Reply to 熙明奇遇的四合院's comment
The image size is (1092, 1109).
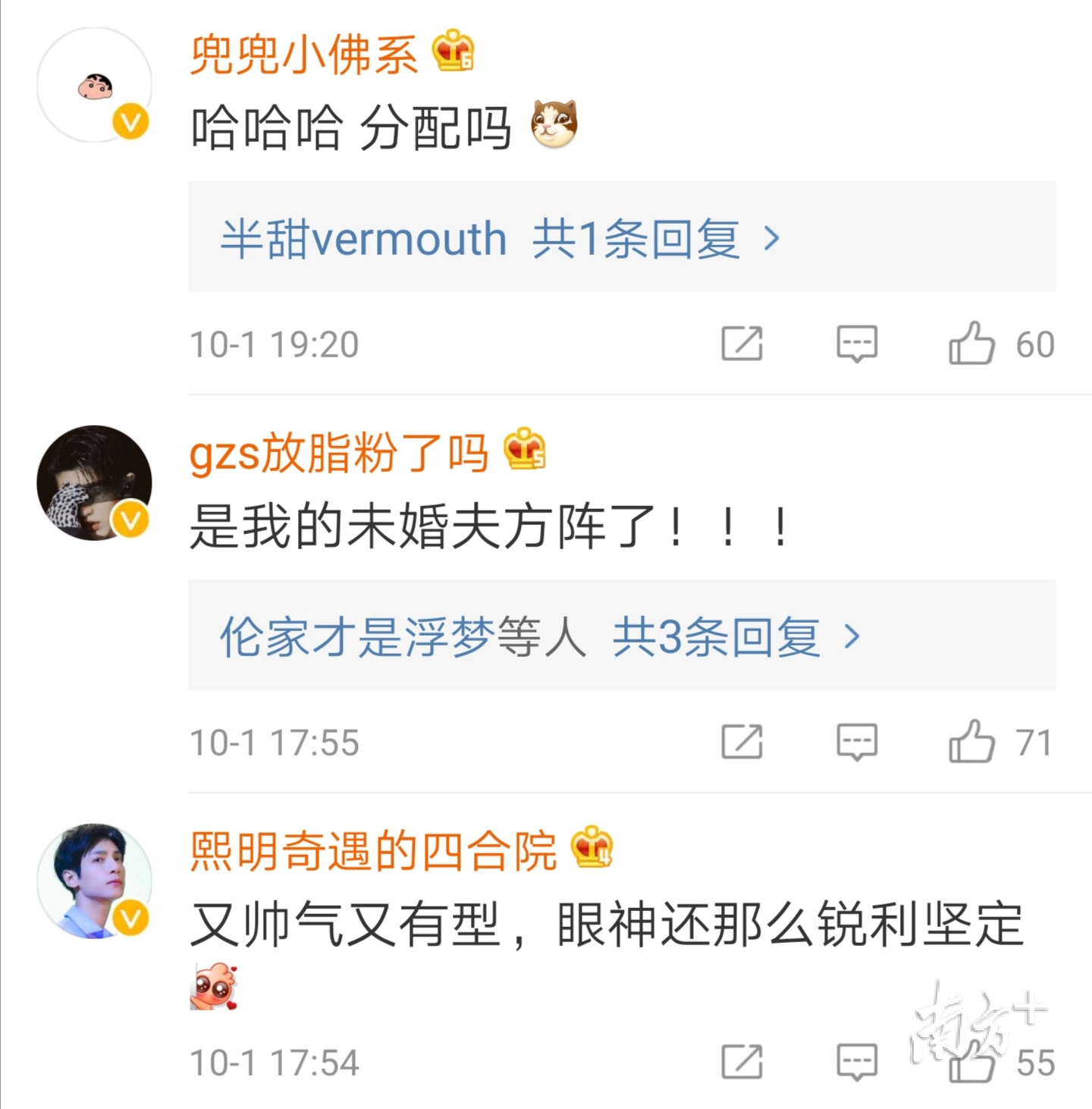[x=857, y=1062]
